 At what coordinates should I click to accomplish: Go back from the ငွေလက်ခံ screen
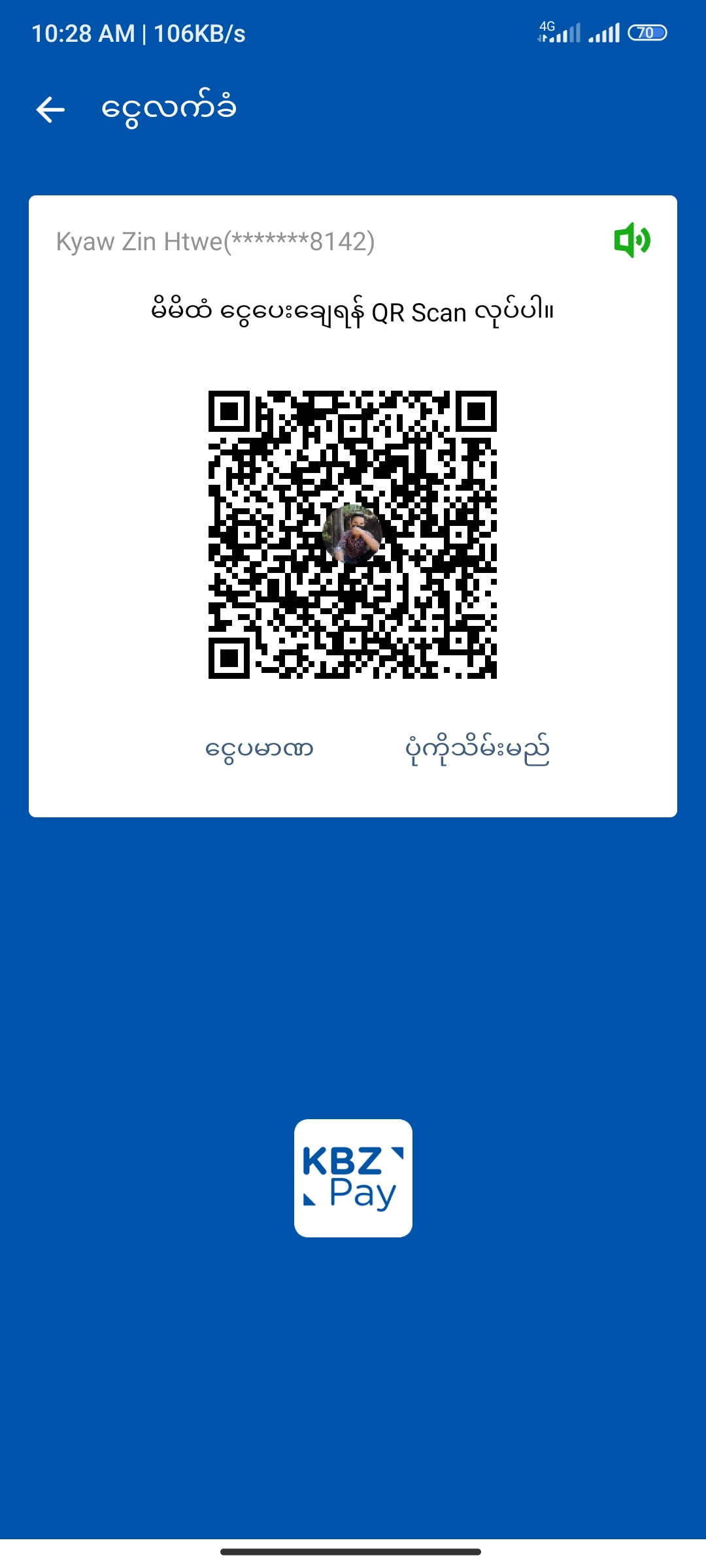tap(50, 109)
